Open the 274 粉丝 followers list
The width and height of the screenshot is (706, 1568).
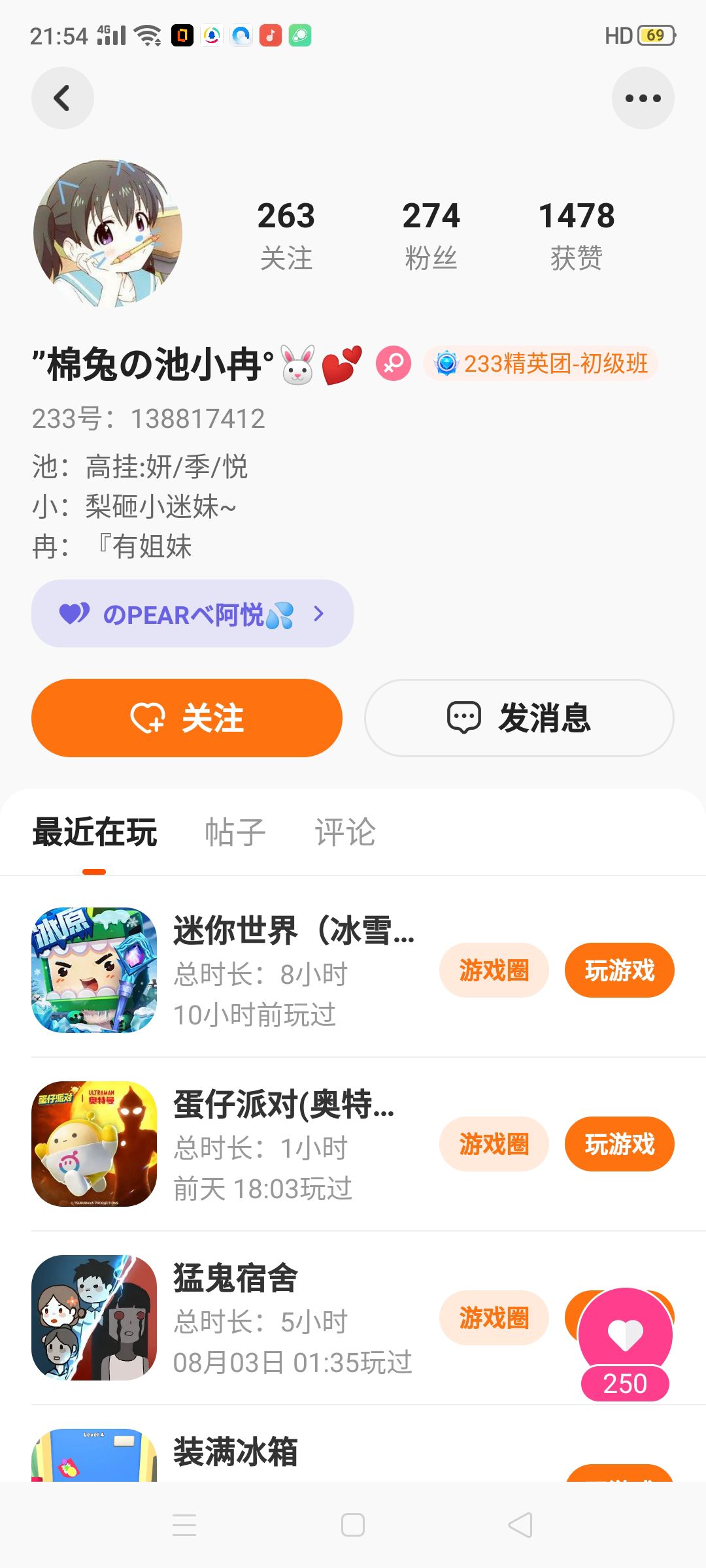tap(431, 235)
